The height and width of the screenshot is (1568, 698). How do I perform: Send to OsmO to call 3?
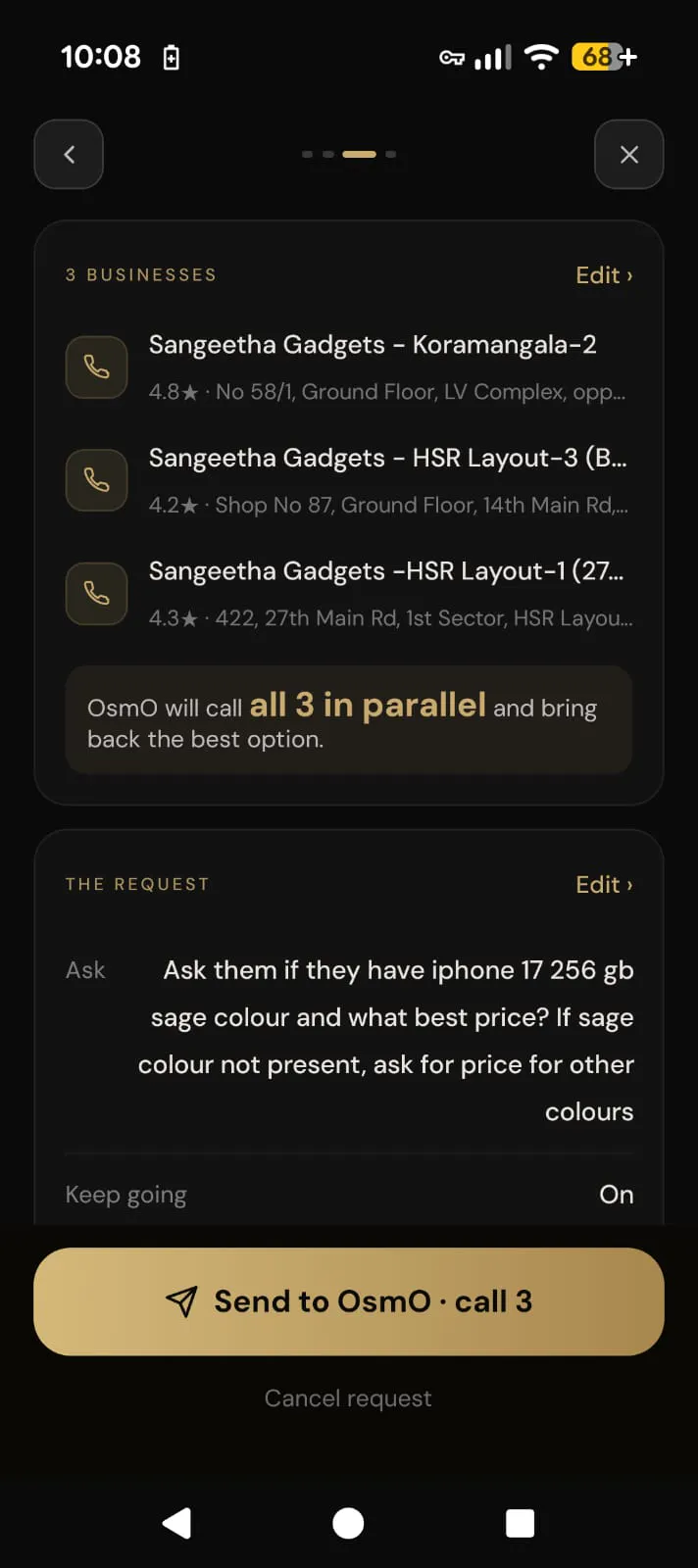coord(349,1301)
